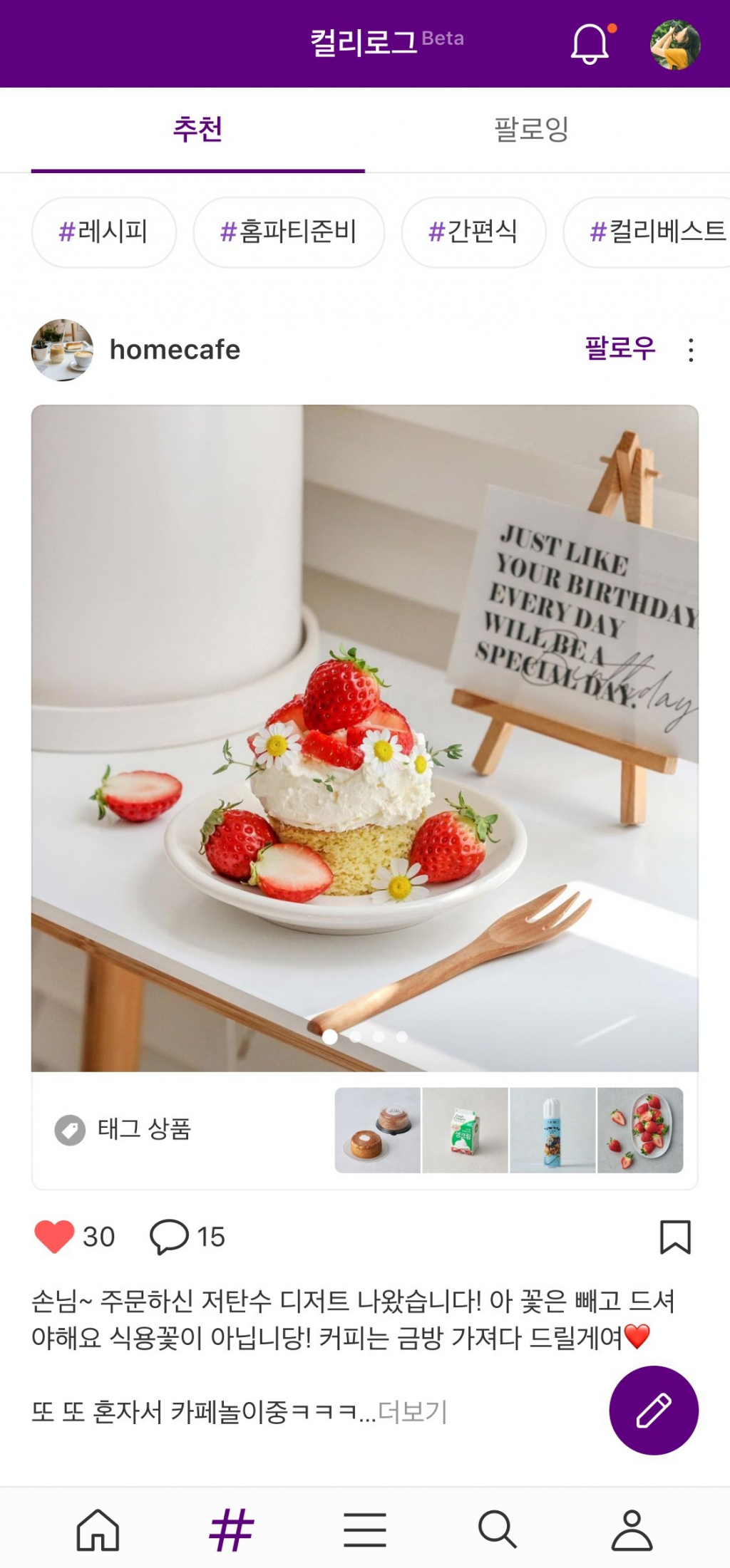
Task: Expand the caption with 더보기
Action: (412, 1411)
